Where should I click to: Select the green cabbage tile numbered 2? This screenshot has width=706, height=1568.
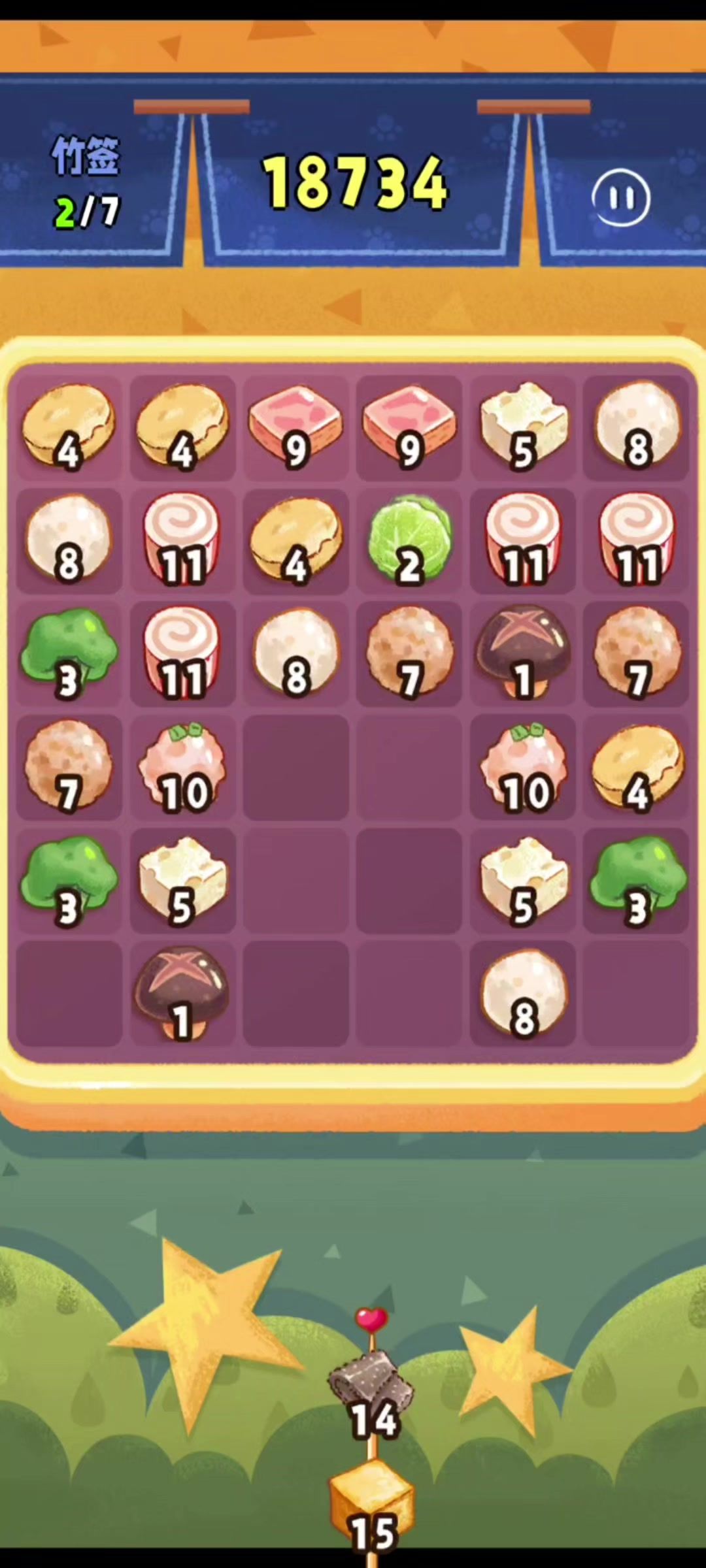[409, 540]
